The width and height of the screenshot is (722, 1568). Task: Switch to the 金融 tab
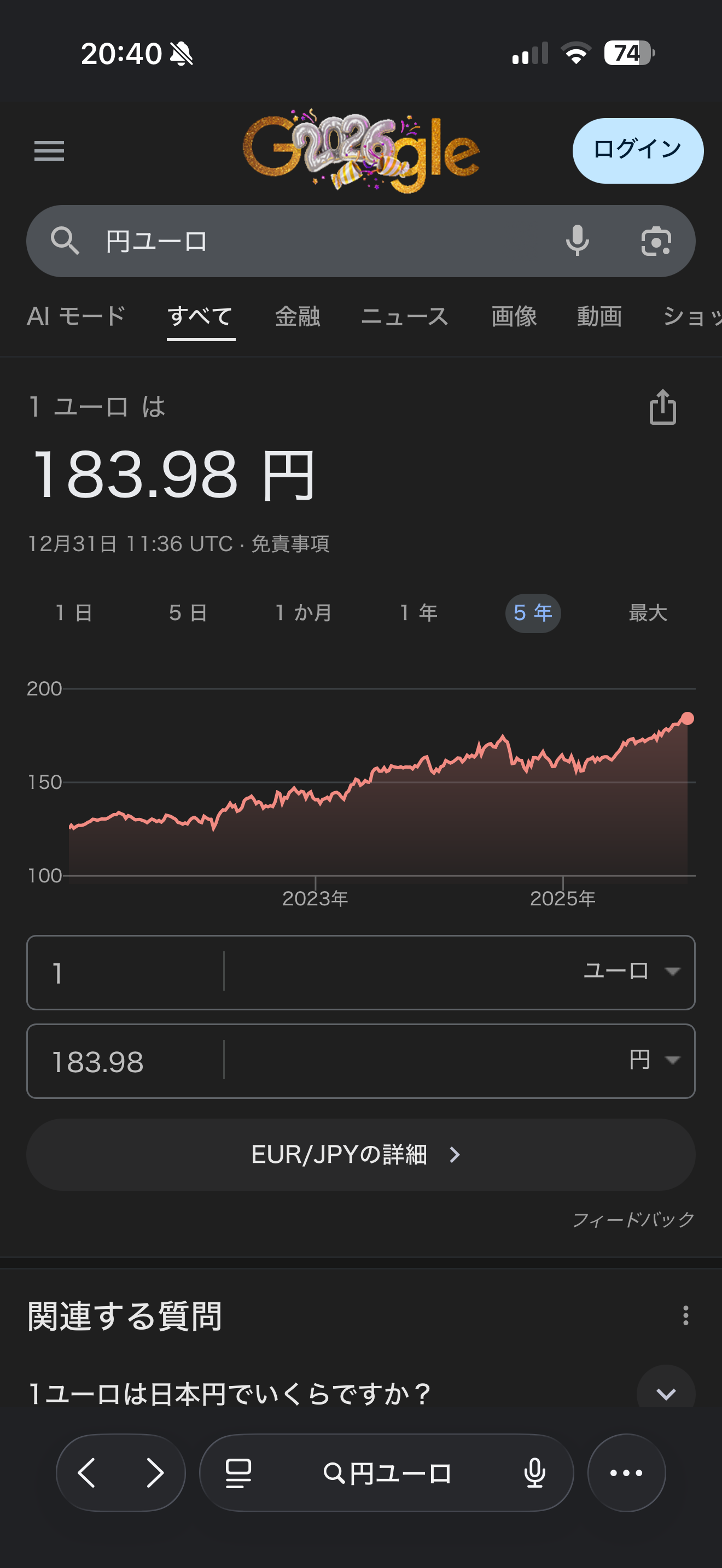tap(297, 317)
